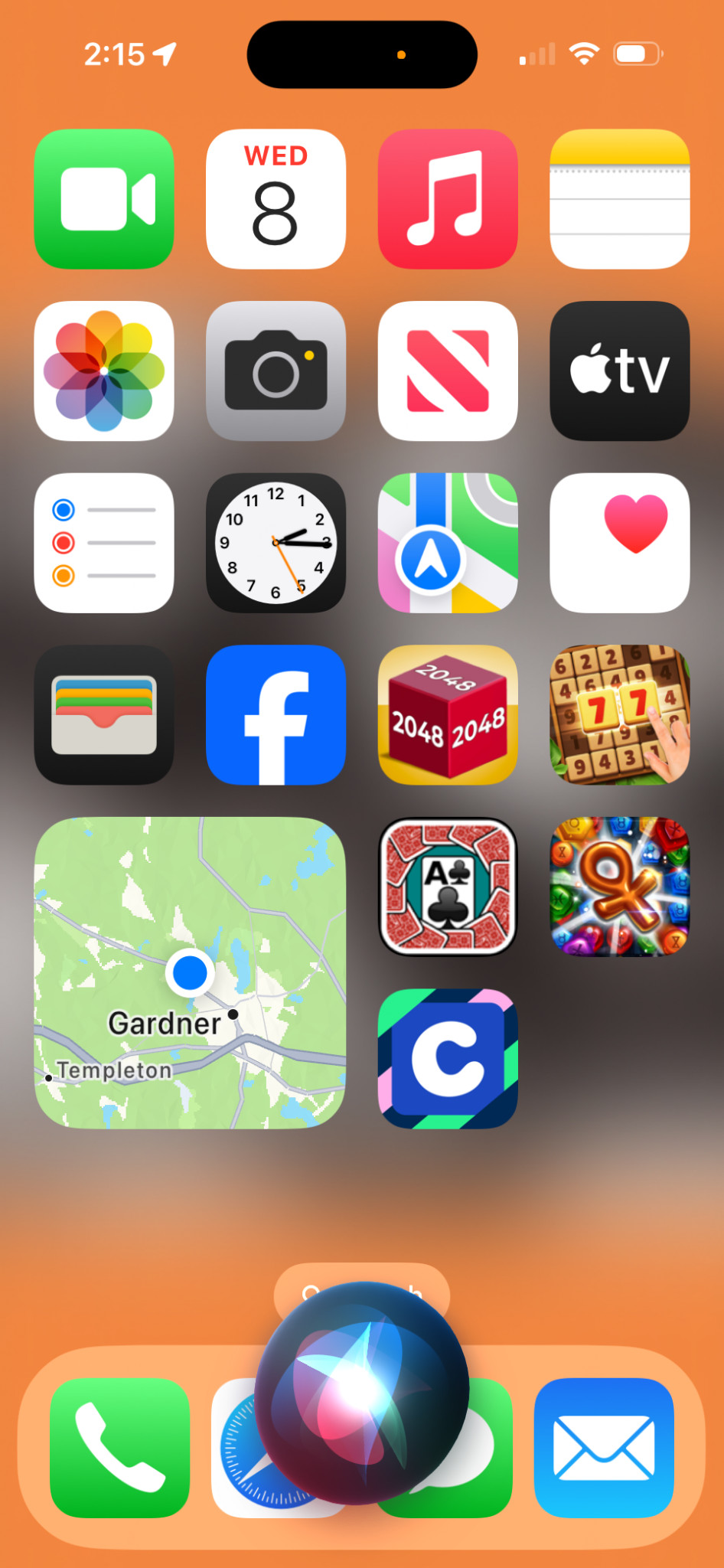Open the Calendar app showing WED 8
Screen dimensions: 724x1568
click(x=276, y=199)
